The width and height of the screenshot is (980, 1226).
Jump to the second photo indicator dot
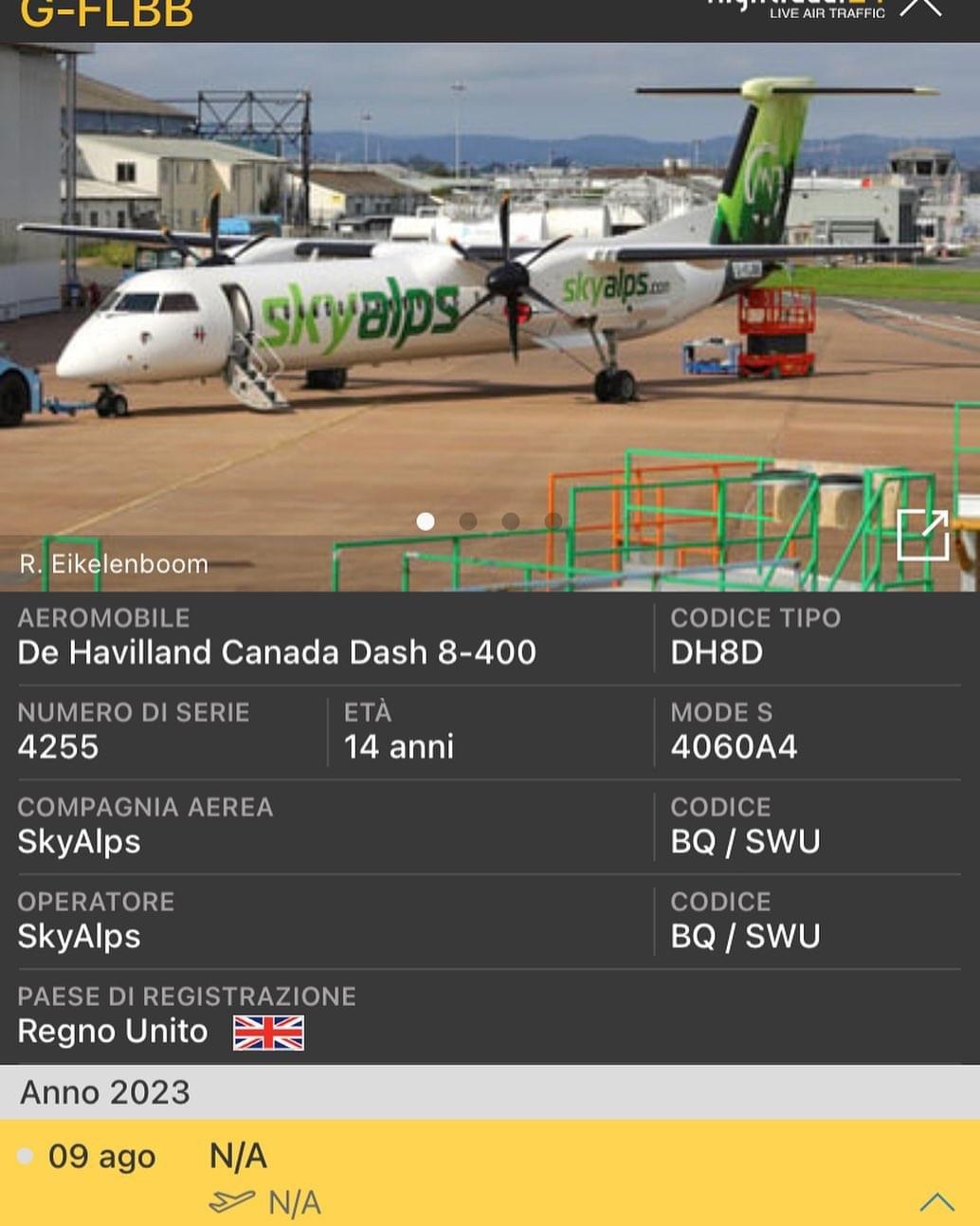467,521
